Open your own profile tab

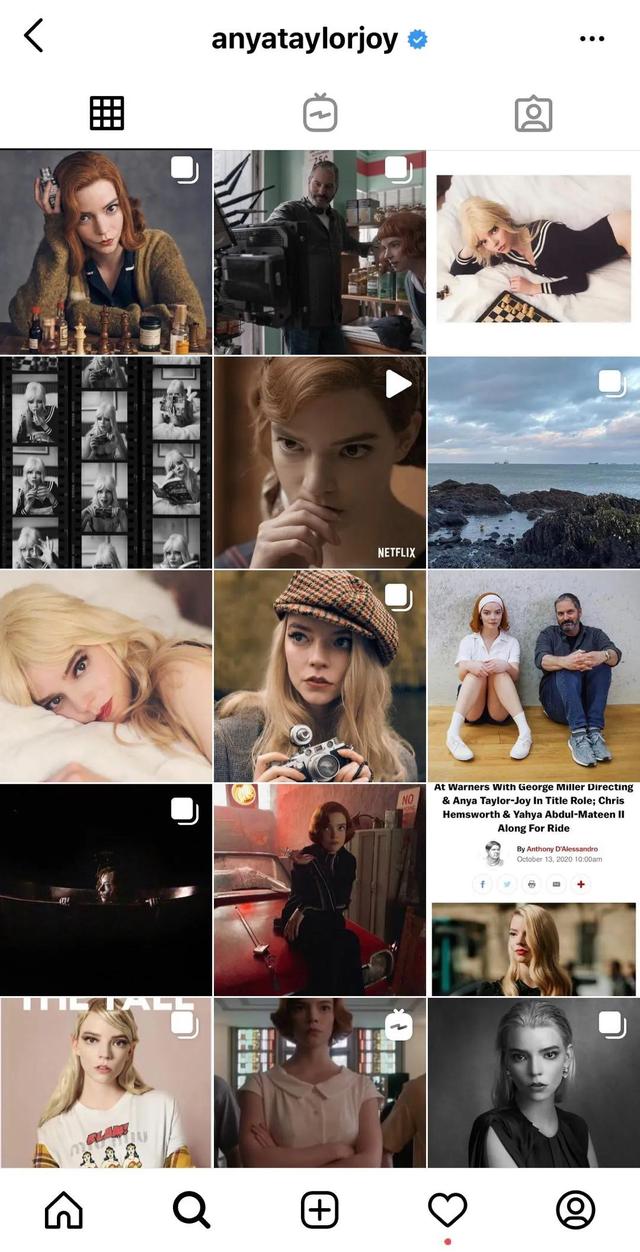576,1209
